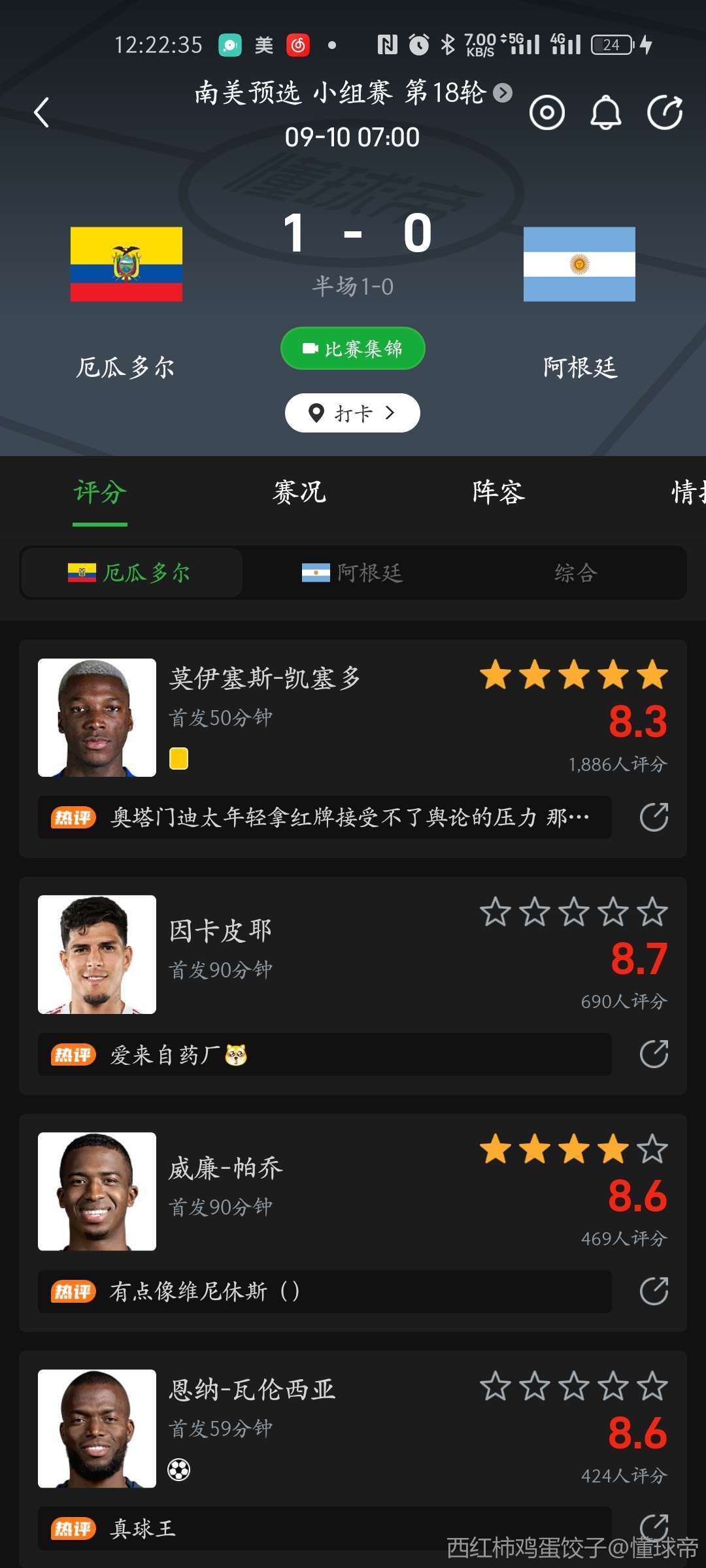Screen dimensions: 706x1568
Task: Go back using the top-left arrow
Action: [42, 112]
